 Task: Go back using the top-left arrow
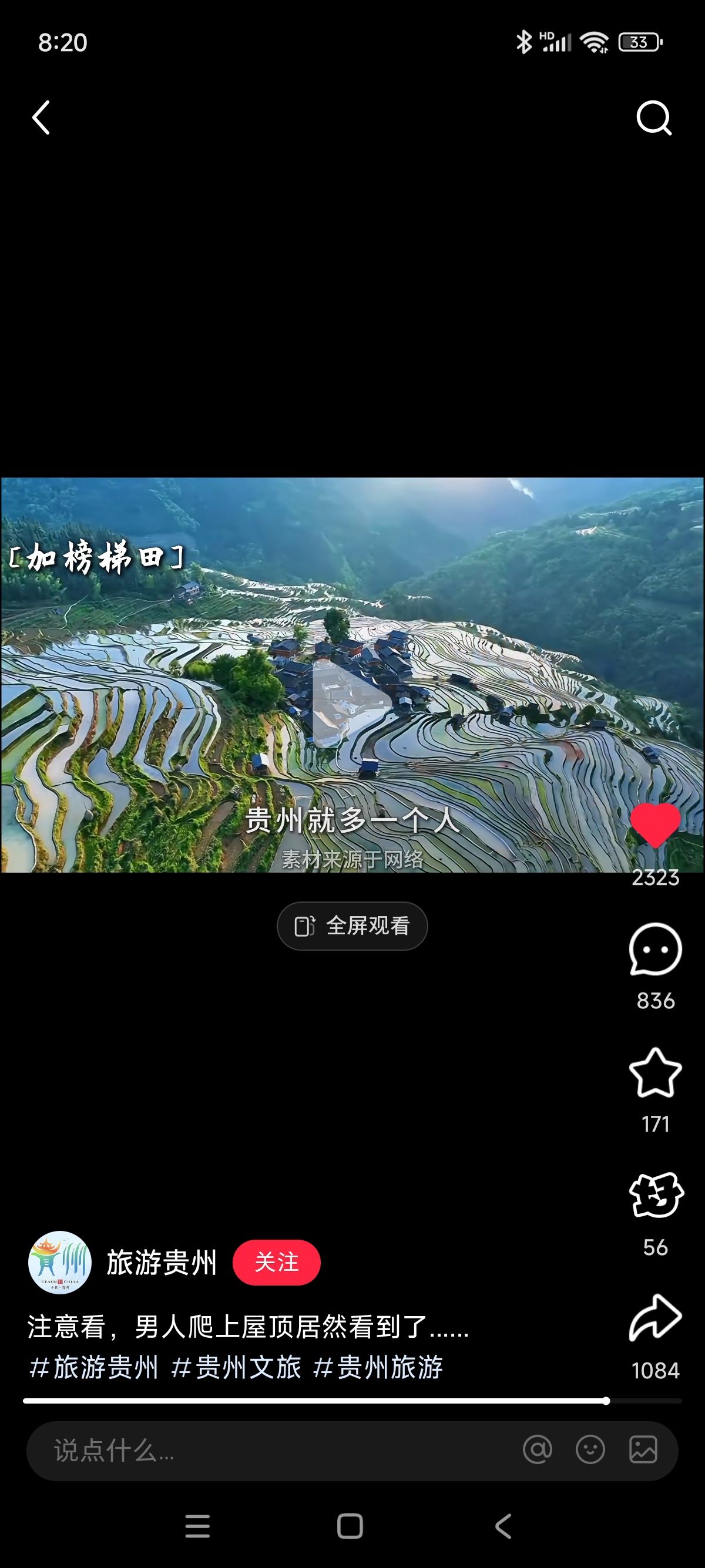41,117
